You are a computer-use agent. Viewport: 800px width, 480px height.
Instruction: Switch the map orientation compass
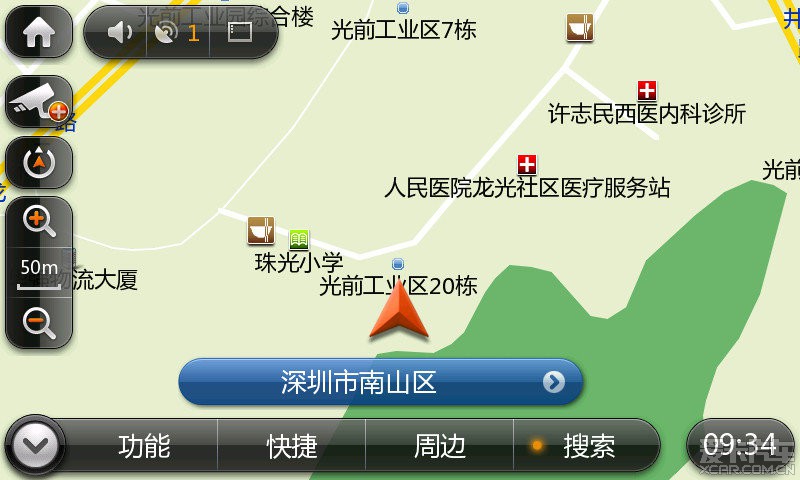click(x=39, y=162)
